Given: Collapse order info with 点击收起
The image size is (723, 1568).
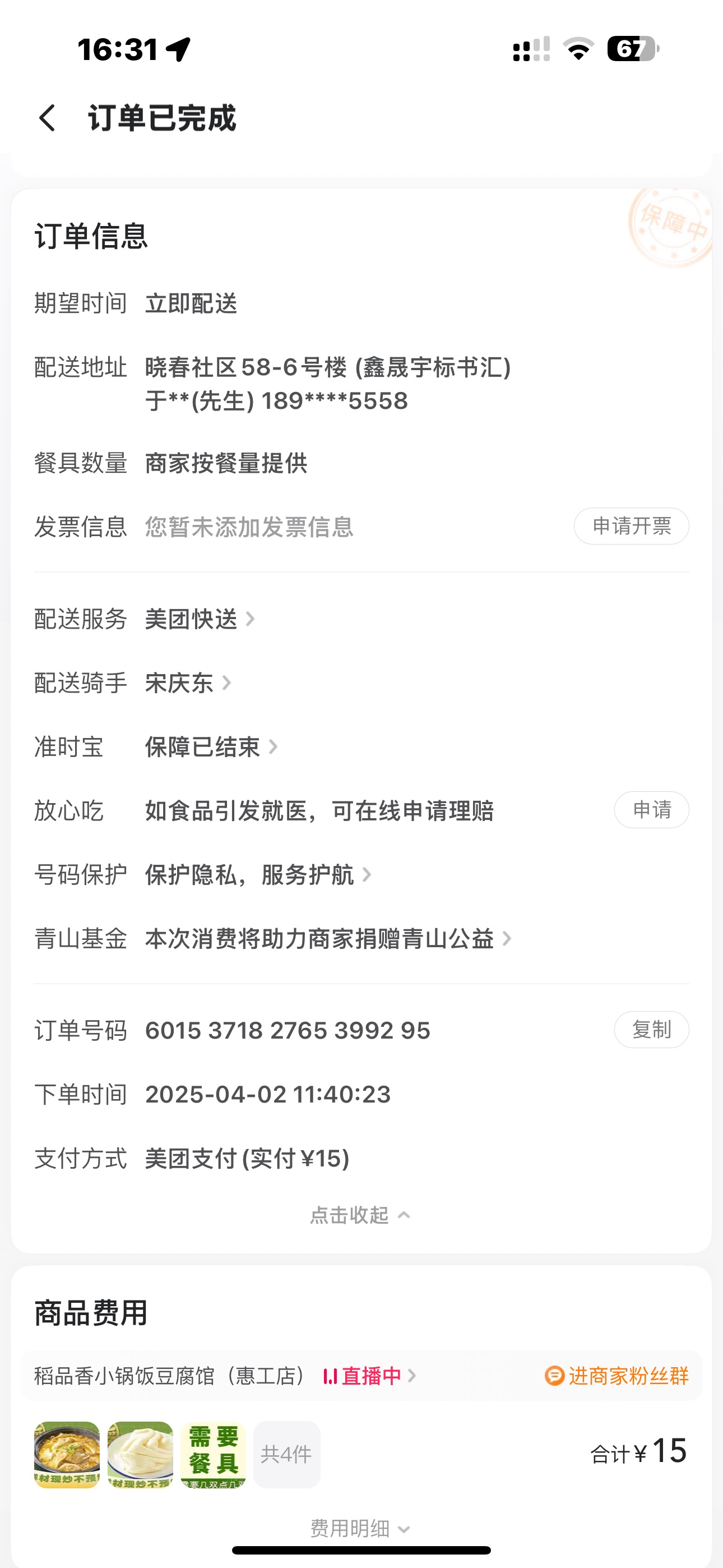Looking at the screenshot, I should point(360,1215).
